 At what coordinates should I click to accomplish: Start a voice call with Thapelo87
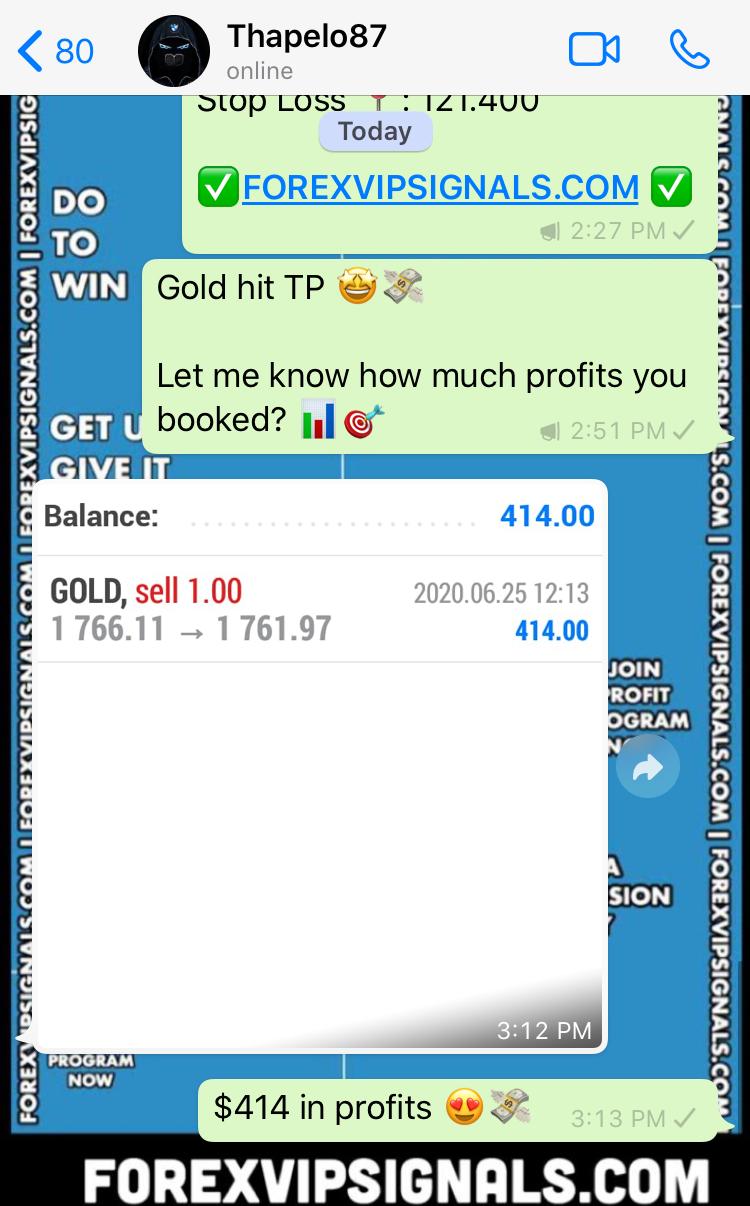tap(689, 50)
